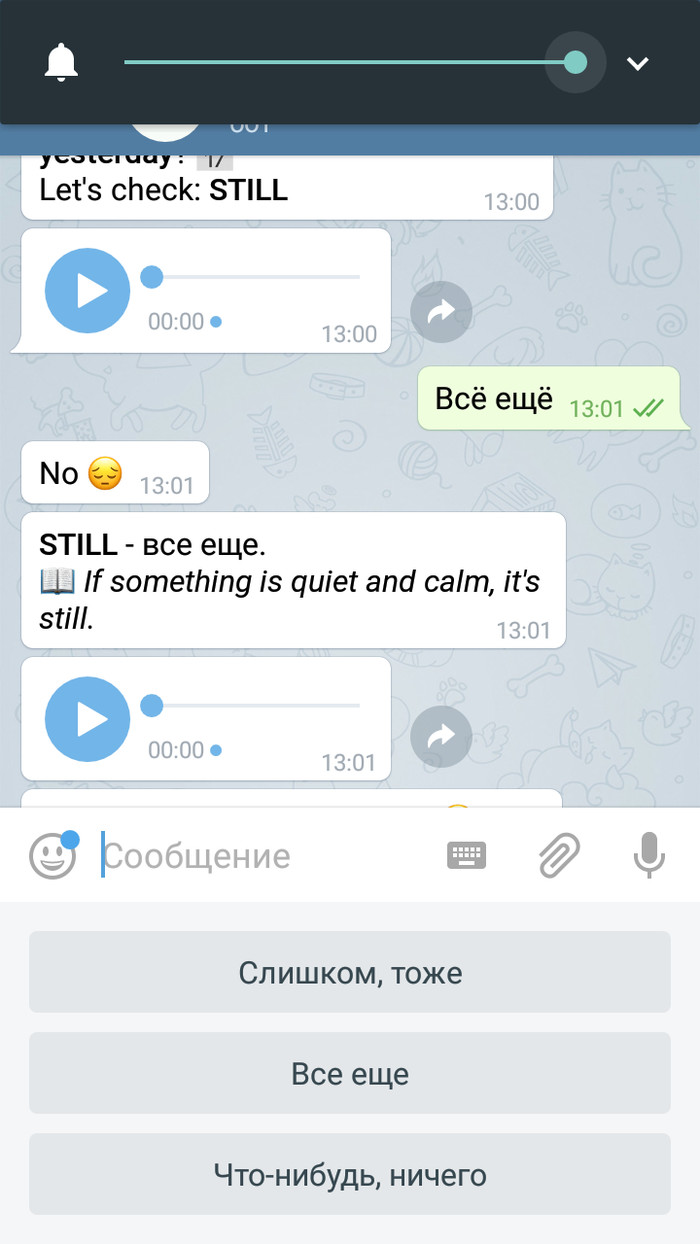This screenshot has width=700, height=1244.
Task: Switch to the regular keyboard
Action: (466, 855)
